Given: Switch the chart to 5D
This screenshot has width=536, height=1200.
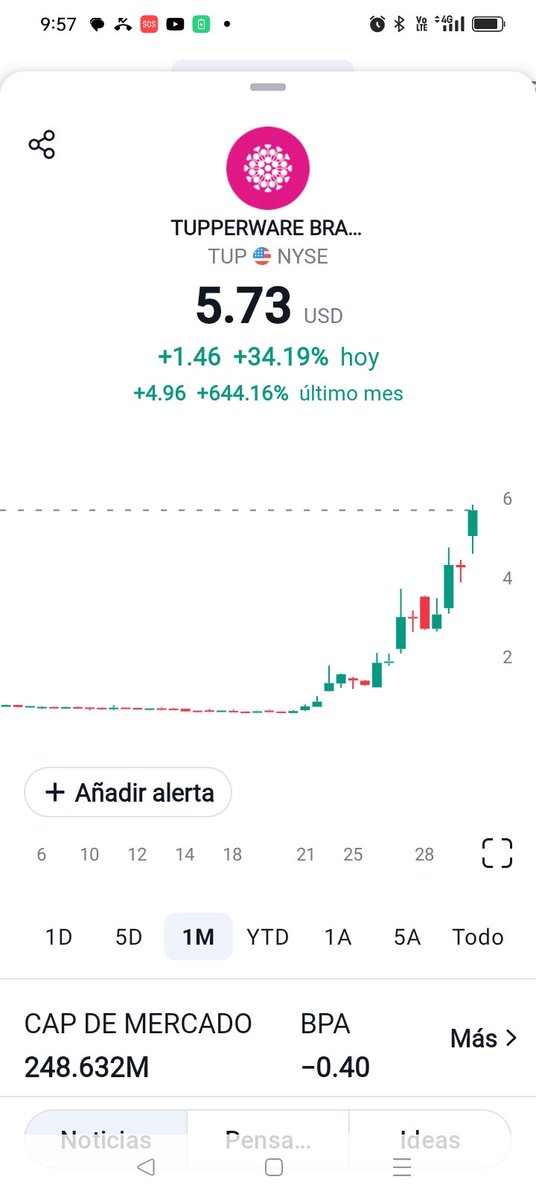Looking at the screenshot, I should tap(129, 937).
